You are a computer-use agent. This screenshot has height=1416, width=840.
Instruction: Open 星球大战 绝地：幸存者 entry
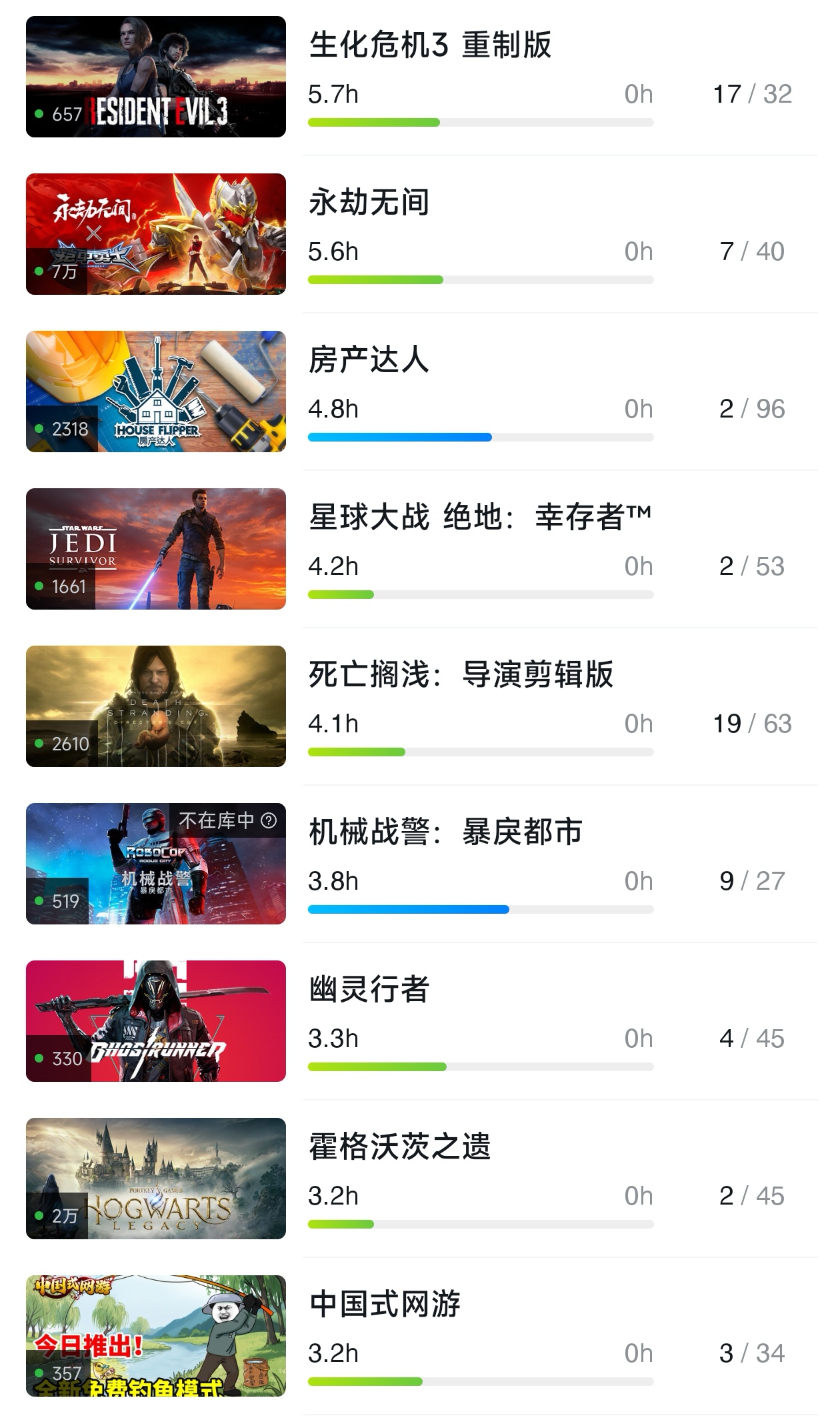click(x=480, y=518)
